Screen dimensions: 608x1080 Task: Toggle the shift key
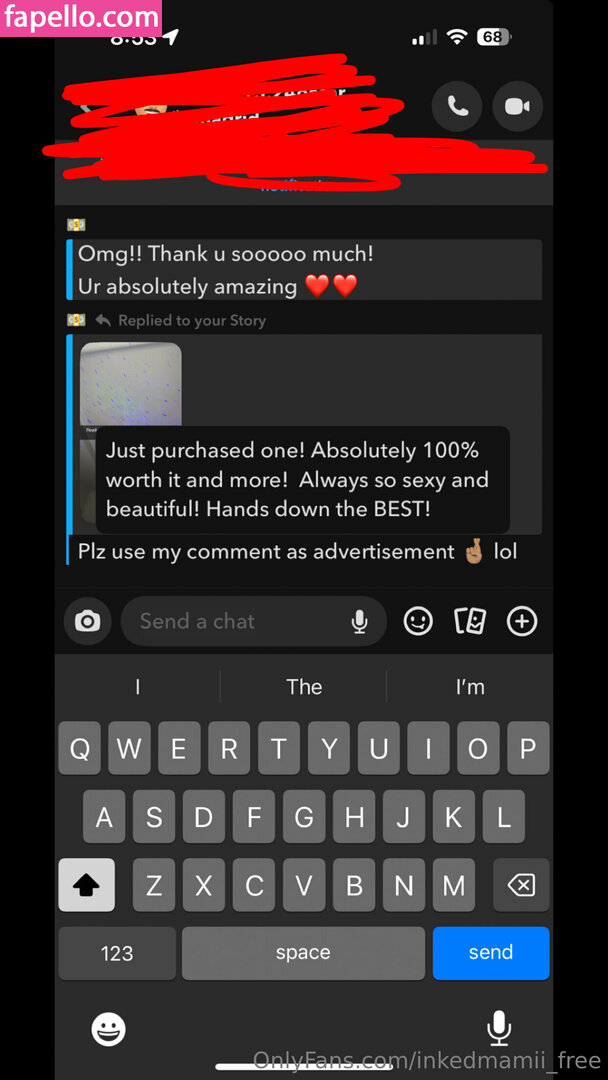(87, 885)
